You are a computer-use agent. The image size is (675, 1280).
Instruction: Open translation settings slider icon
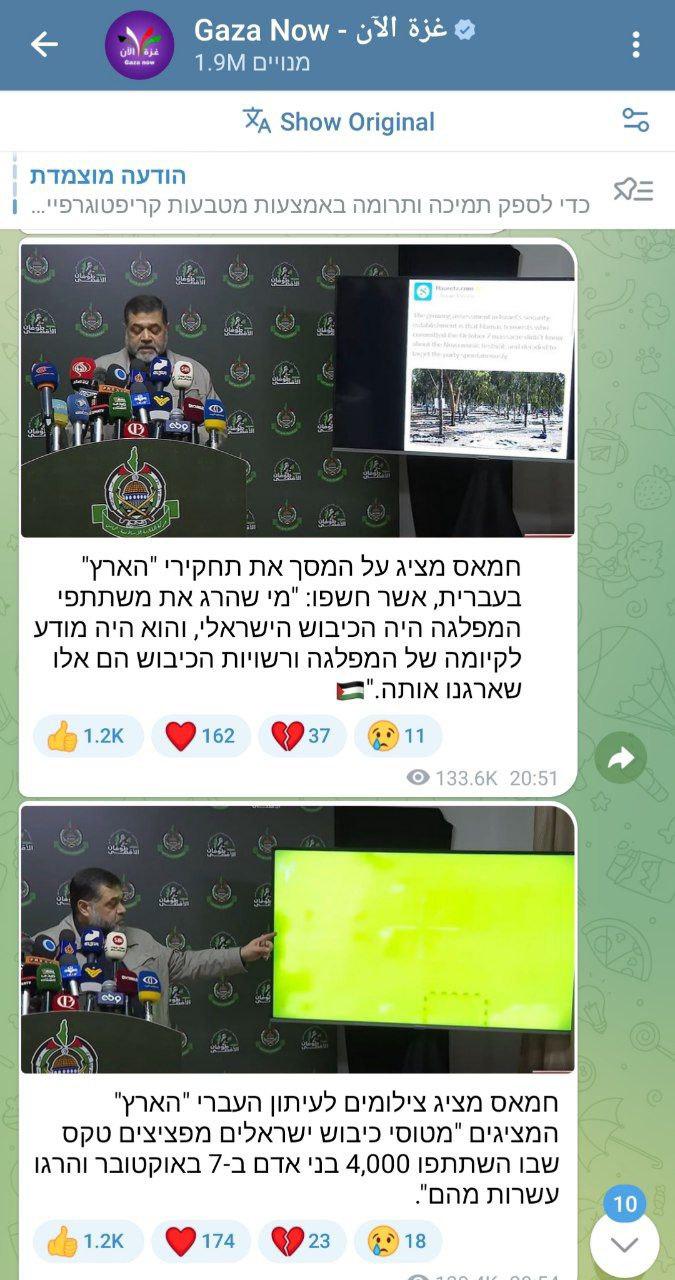coord(635,121)
